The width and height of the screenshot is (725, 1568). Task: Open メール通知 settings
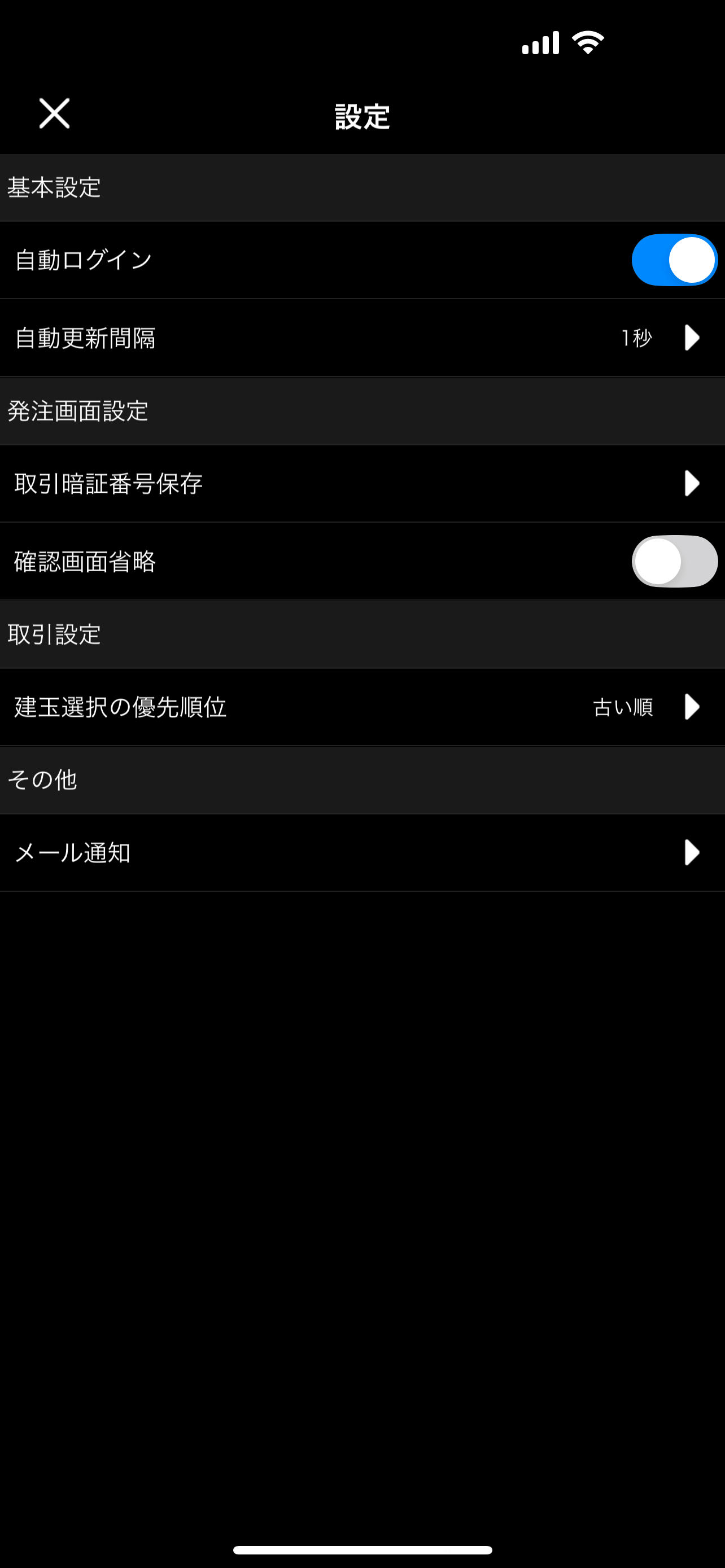[362, 853]
